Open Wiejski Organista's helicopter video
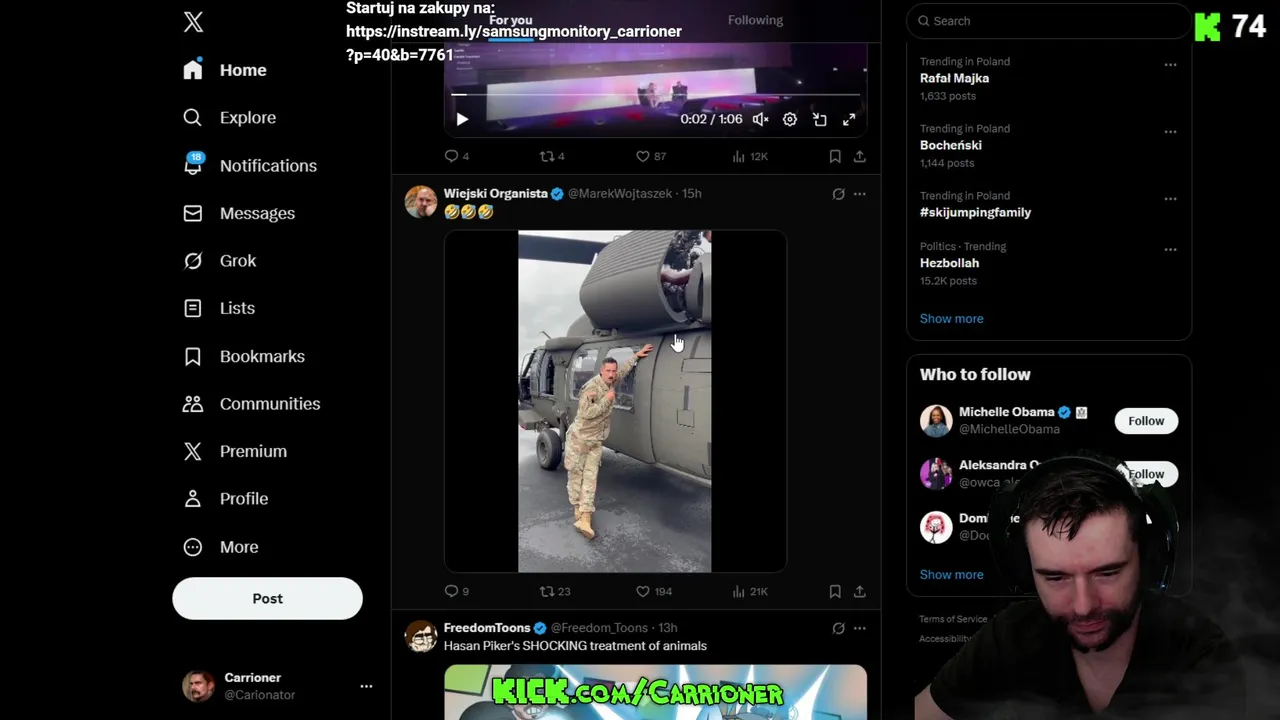The image size is (1280, 720). (x=614, y=401)
